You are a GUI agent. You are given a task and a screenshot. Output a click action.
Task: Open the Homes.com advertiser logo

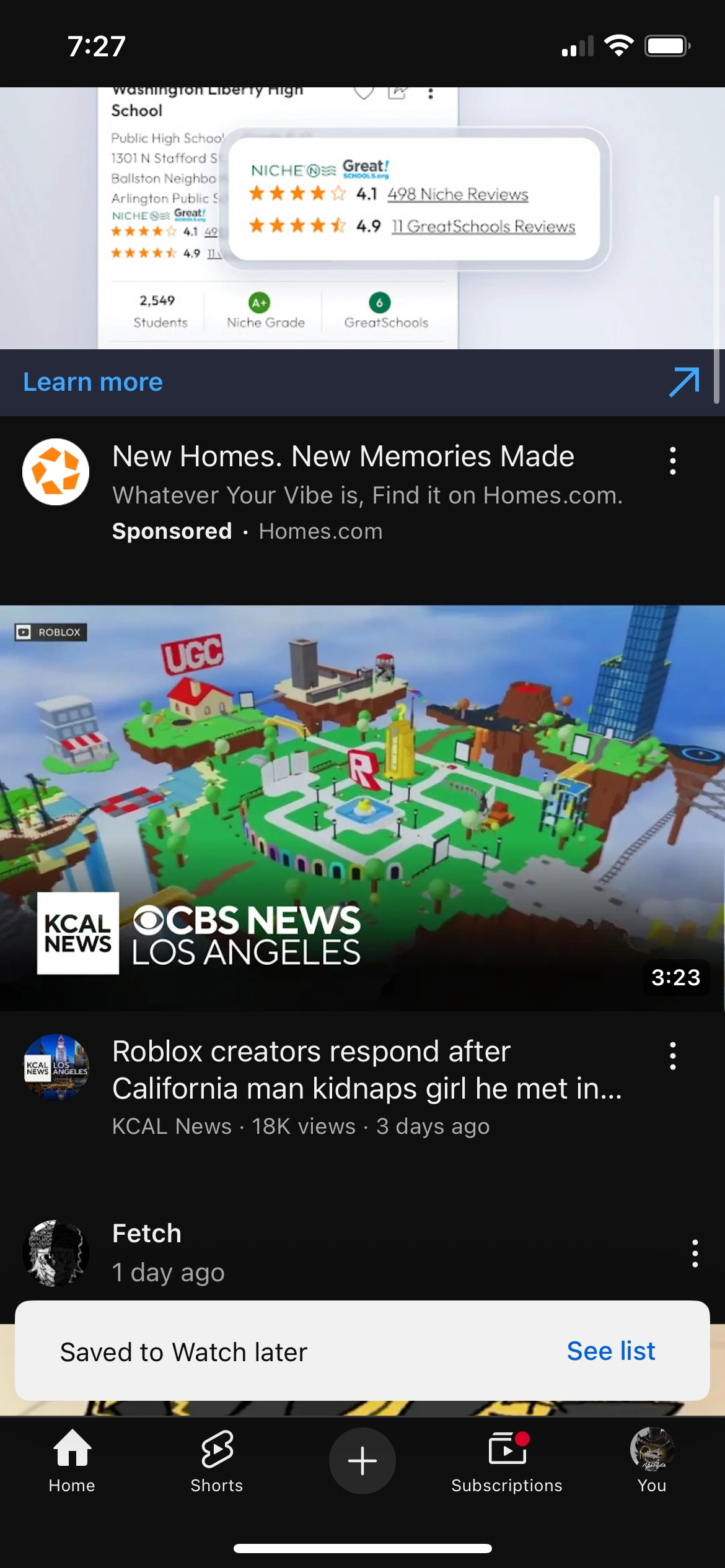click(x=56, y=472)
